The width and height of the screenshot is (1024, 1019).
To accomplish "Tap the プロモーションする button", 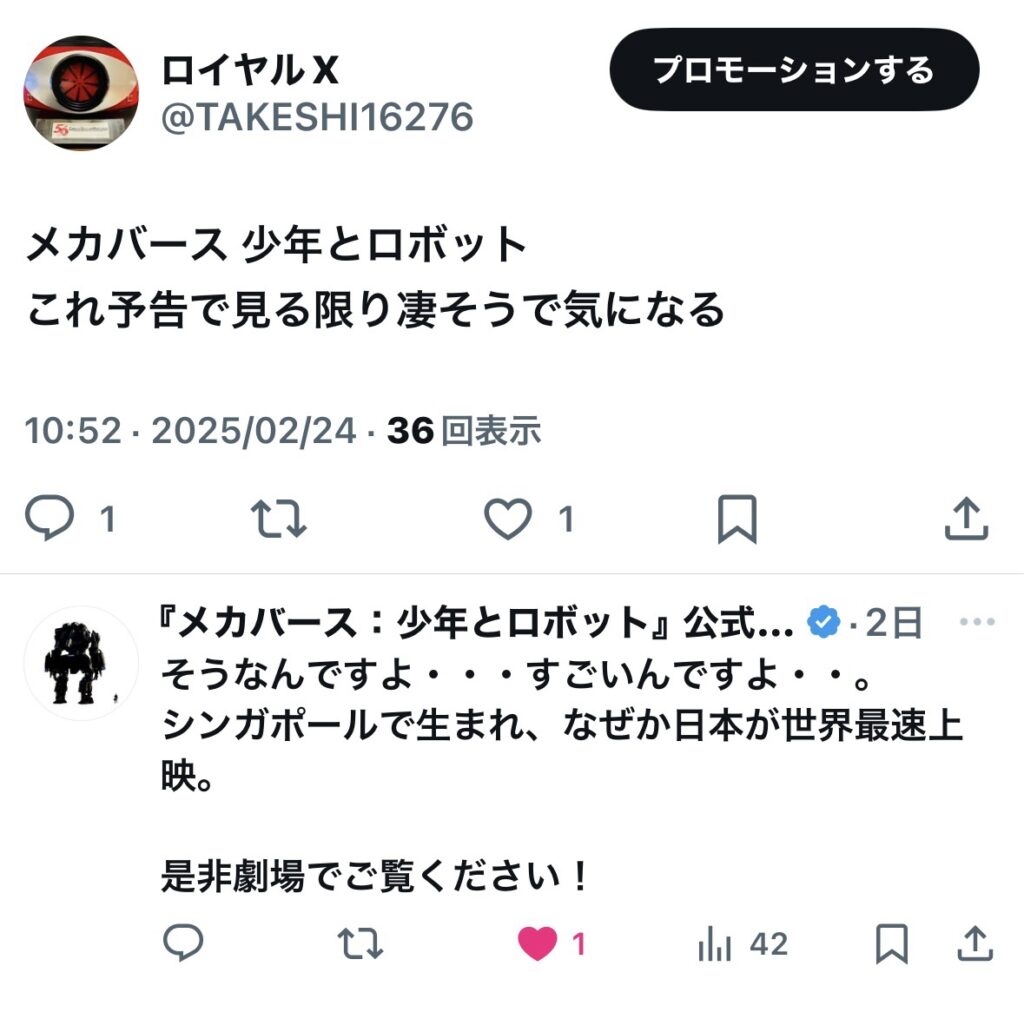I will click(x=794, y=70).
